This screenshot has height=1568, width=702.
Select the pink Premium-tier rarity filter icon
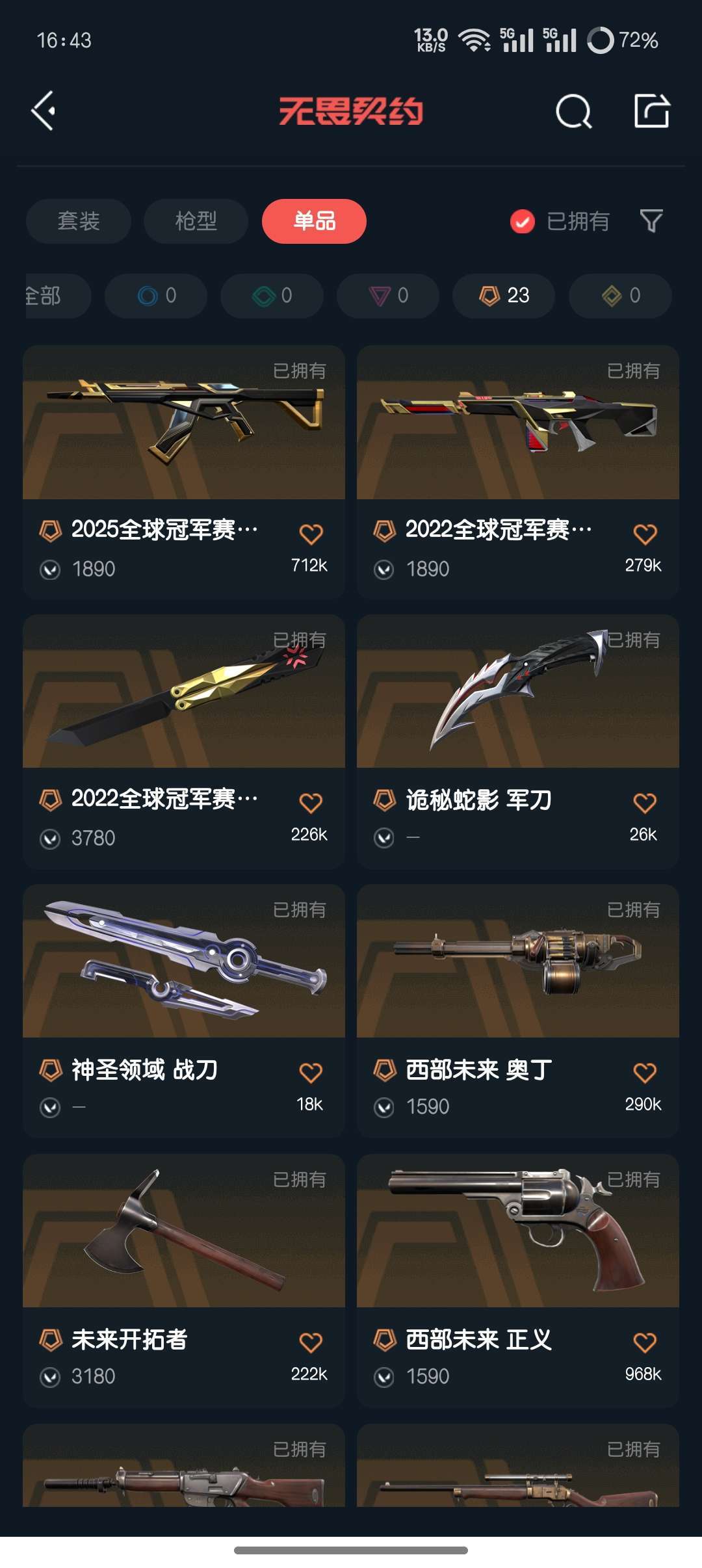pos(388,296)
